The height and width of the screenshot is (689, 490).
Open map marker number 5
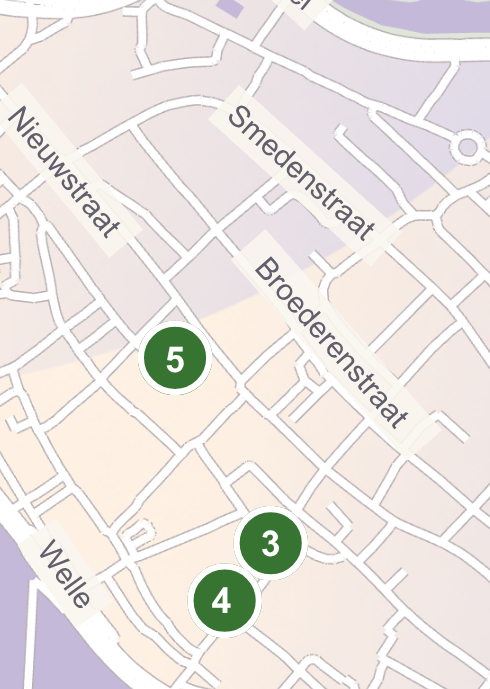pos(175,358)
